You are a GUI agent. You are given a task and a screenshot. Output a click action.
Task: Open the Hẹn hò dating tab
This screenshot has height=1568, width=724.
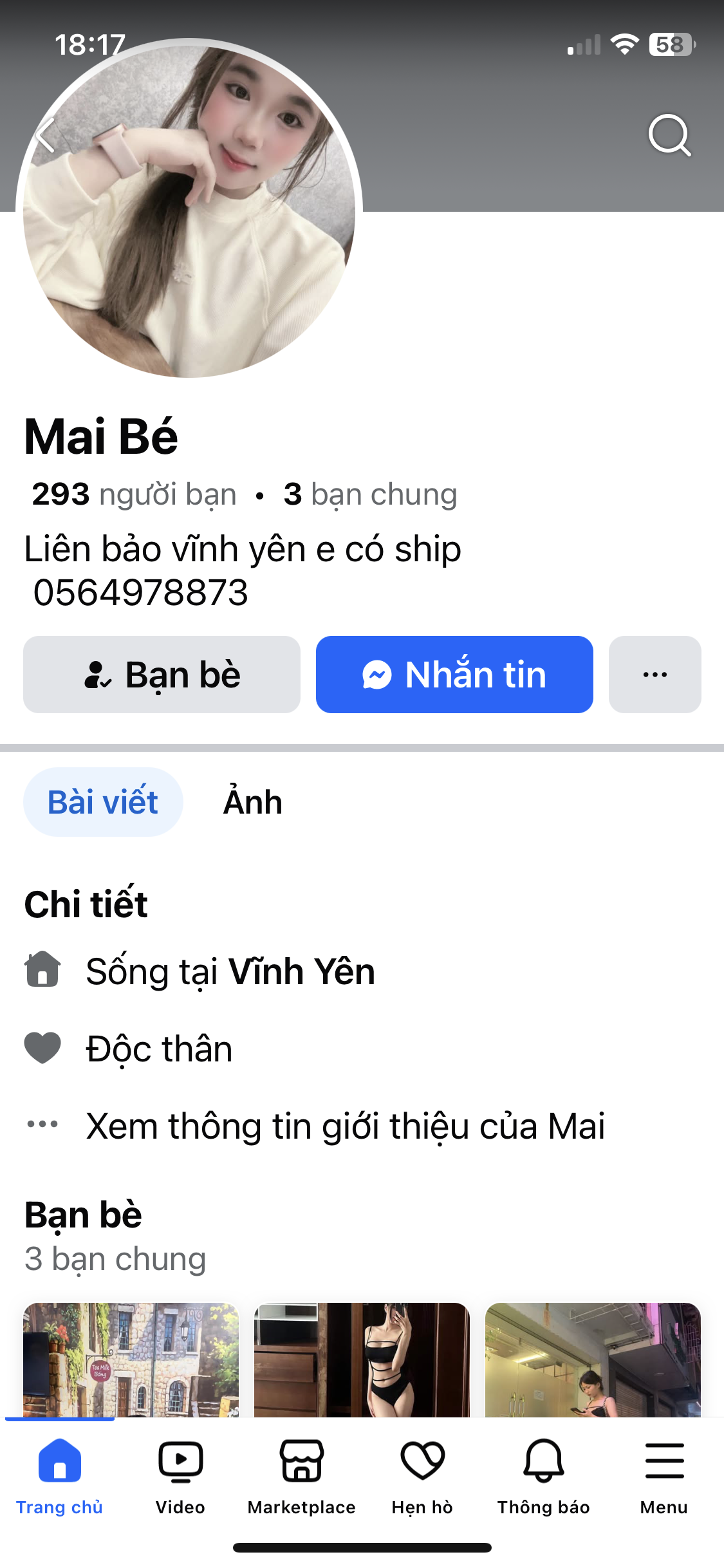point(422,1473)
